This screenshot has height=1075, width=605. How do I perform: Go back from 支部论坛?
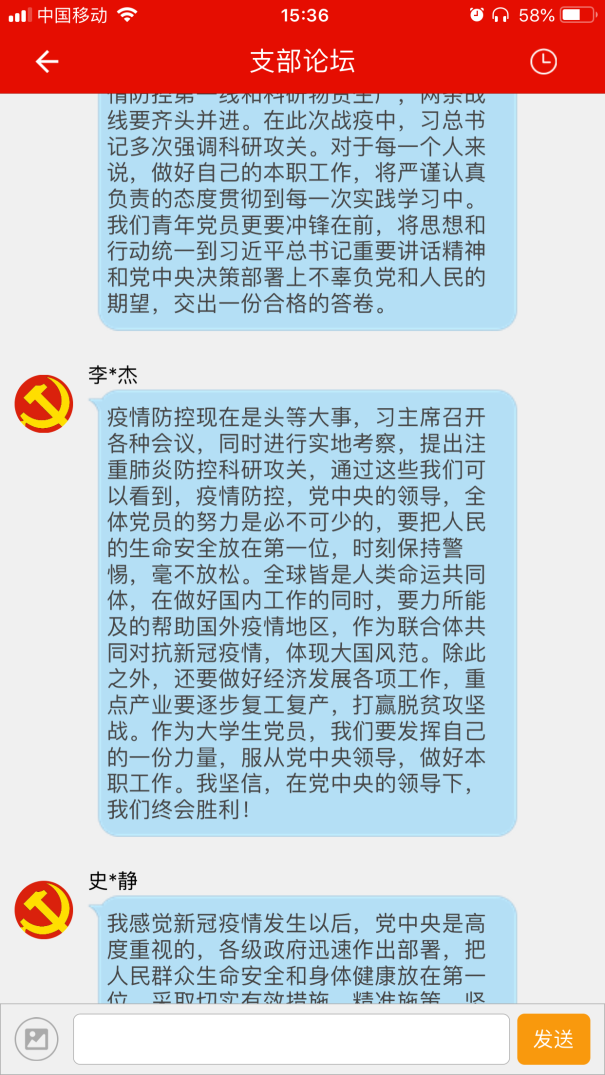click(x=47, y=62)
